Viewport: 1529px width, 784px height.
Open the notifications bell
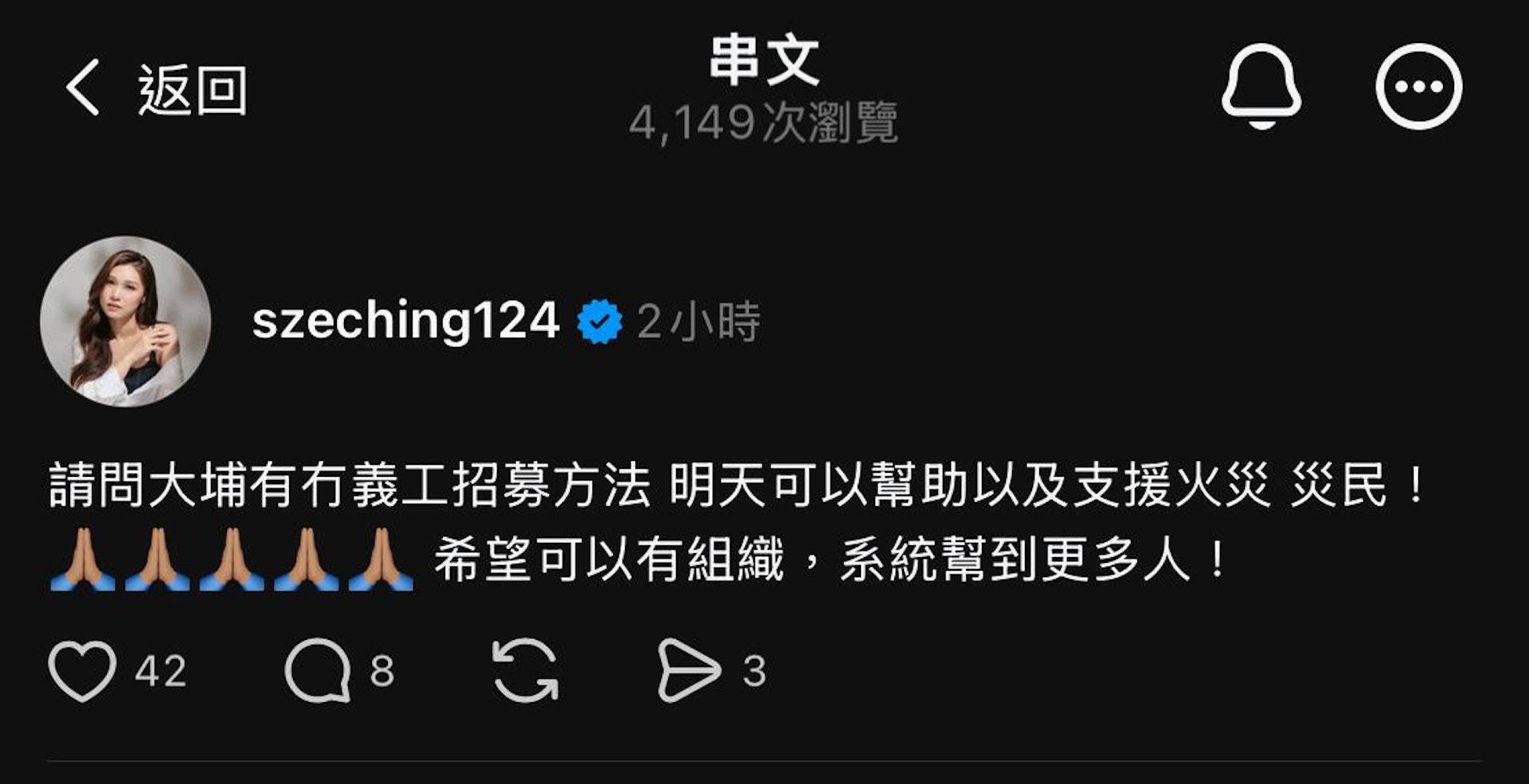tap(1261, 86)
